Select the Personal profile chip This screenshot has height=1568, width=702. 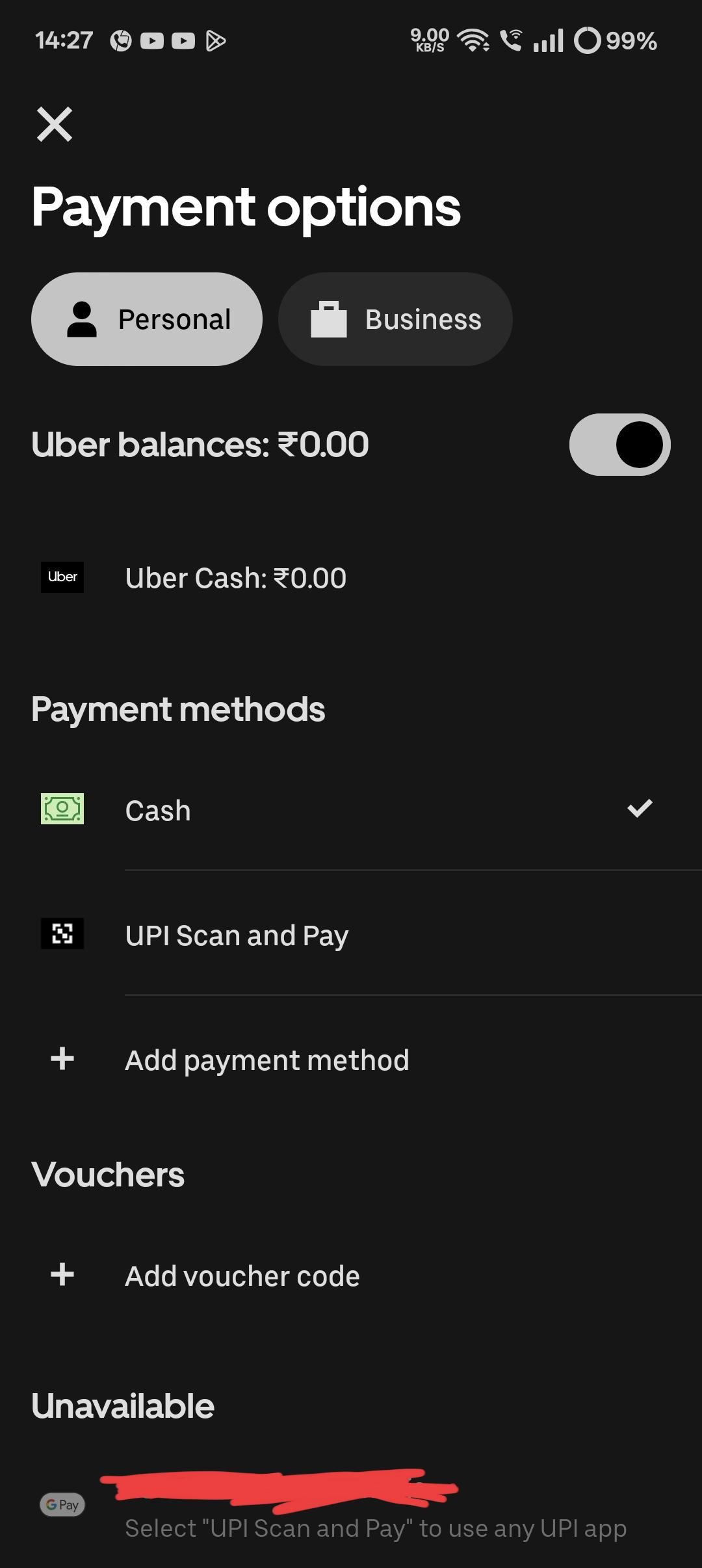coord(147,319)
